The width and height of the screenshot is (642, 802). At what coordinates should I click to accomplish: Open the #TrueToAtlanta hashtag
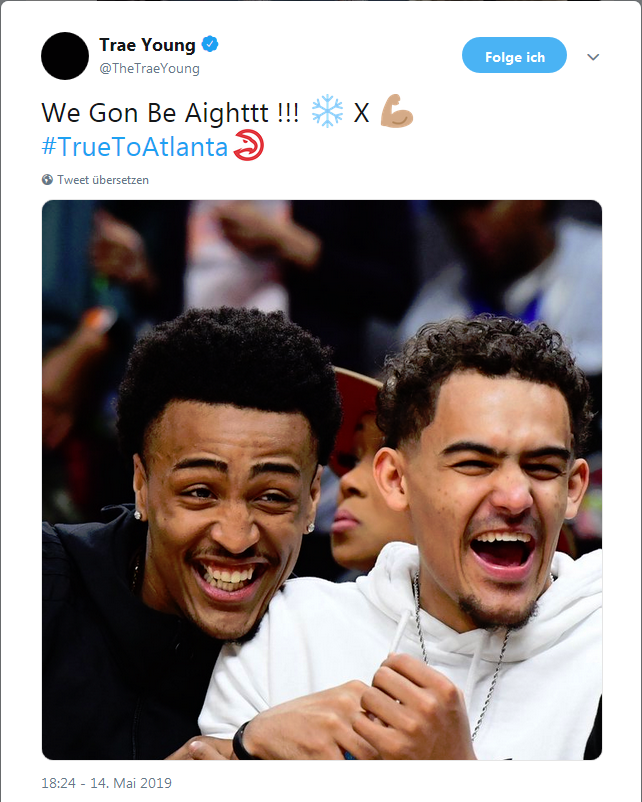[135, 148]
